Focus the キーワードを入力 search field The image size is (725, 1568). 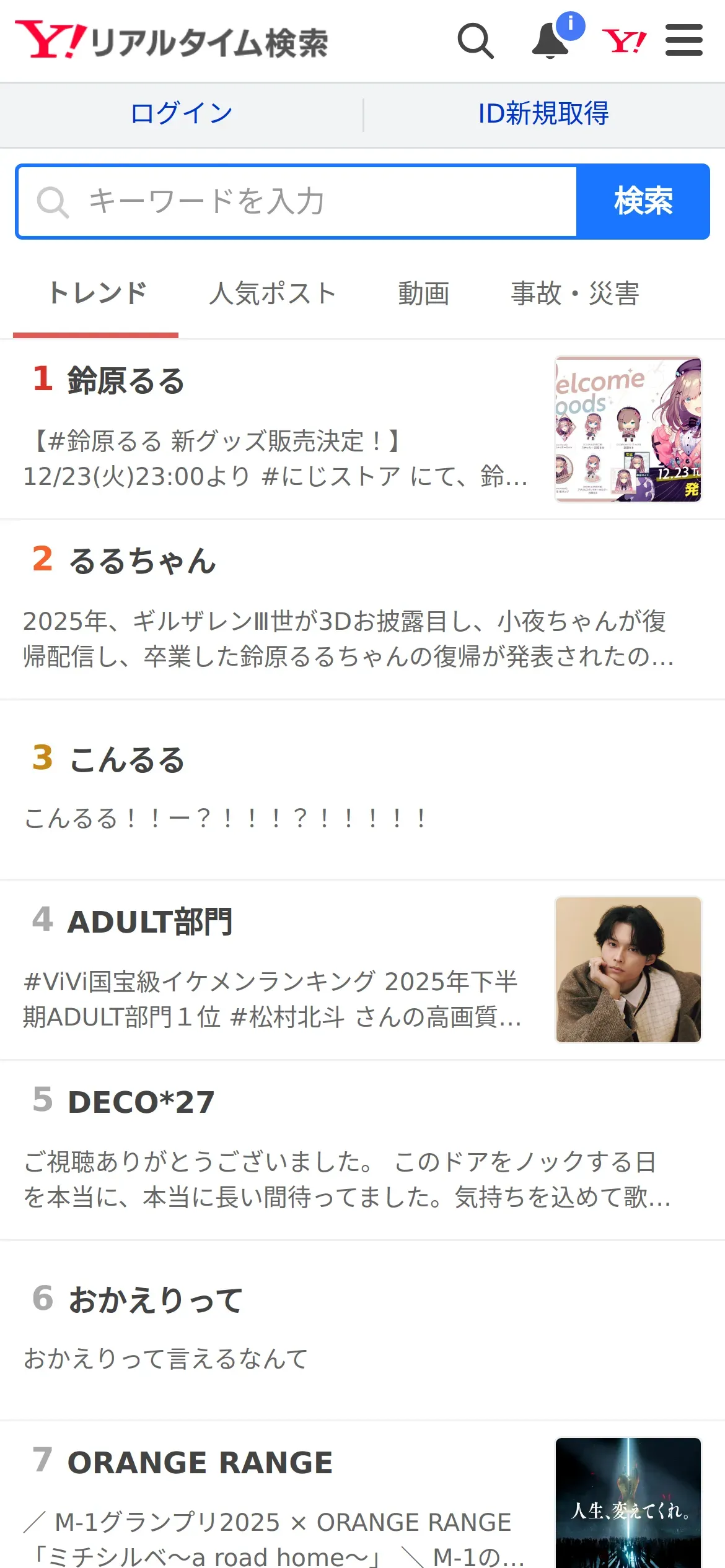coord(297,201)
